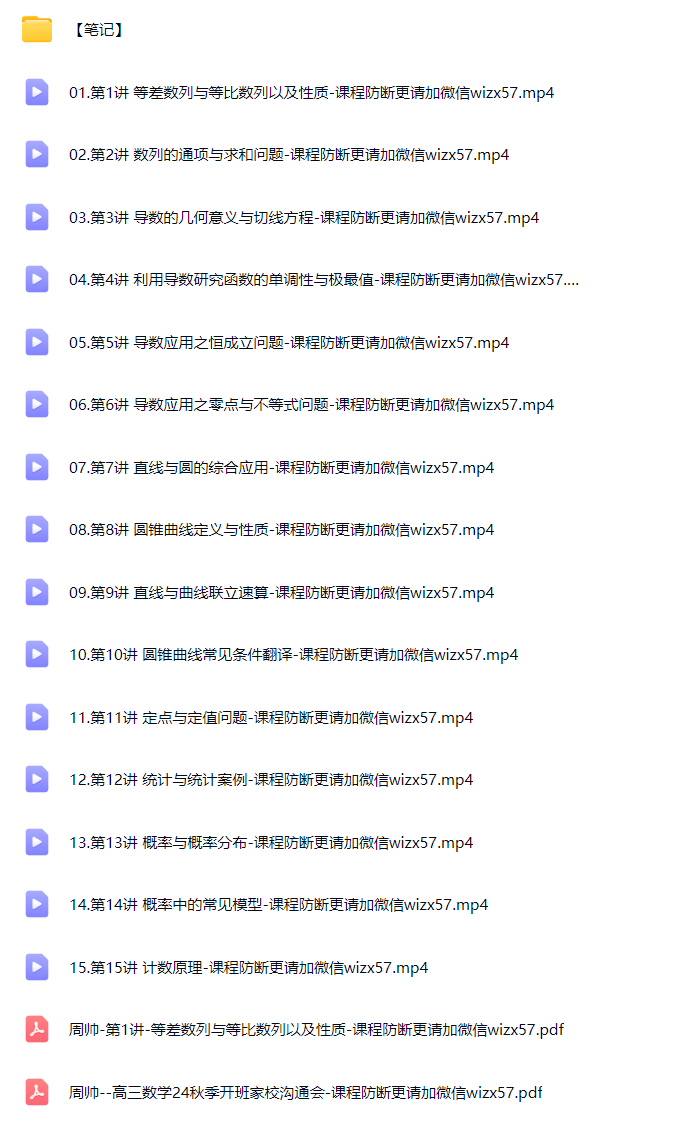Play 09.第9讲 直线与曲线联立速算
The width and height of the screenshot is (691, 1132).
point(282,592)
